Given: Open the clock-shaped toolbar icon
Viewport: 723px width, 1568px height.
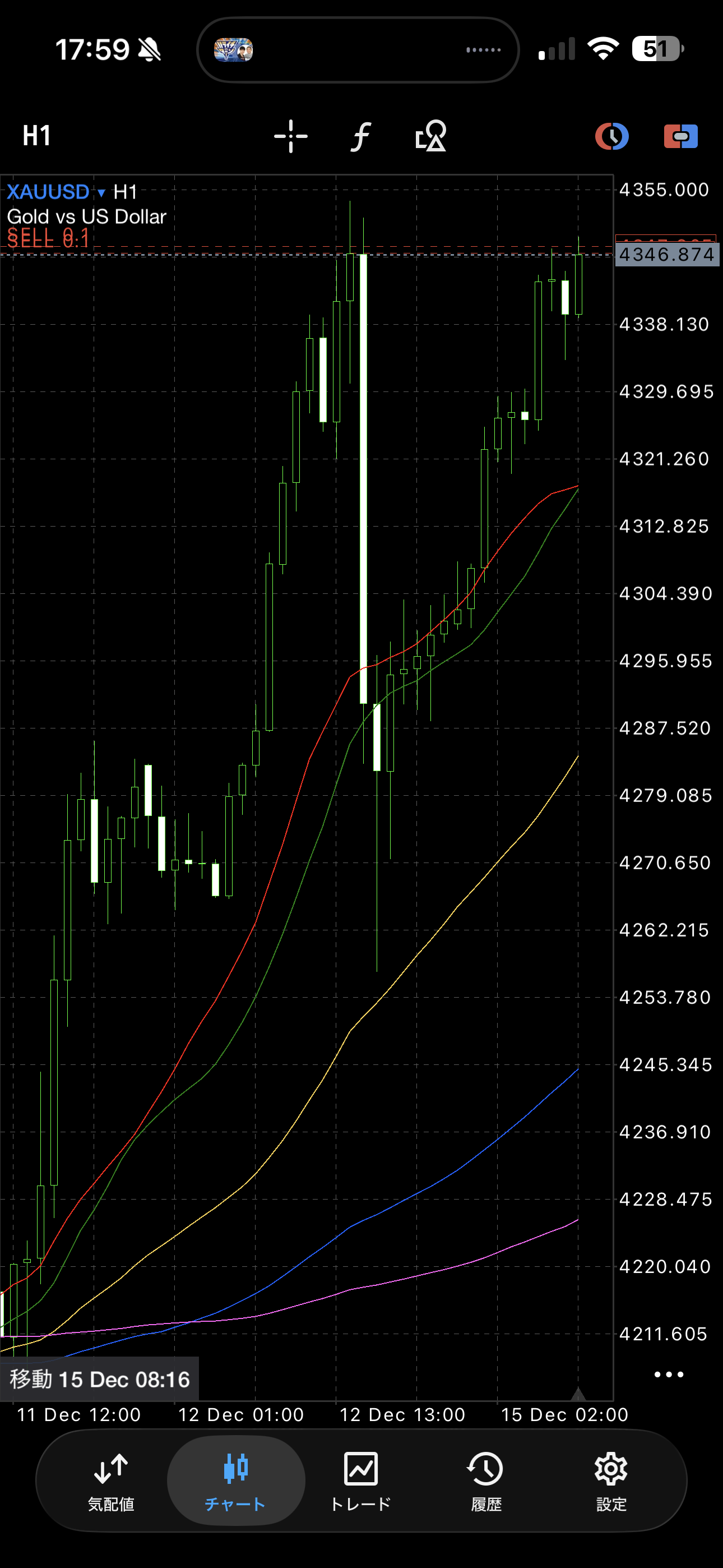Looking at the screenshot, I should click(611, 136).
